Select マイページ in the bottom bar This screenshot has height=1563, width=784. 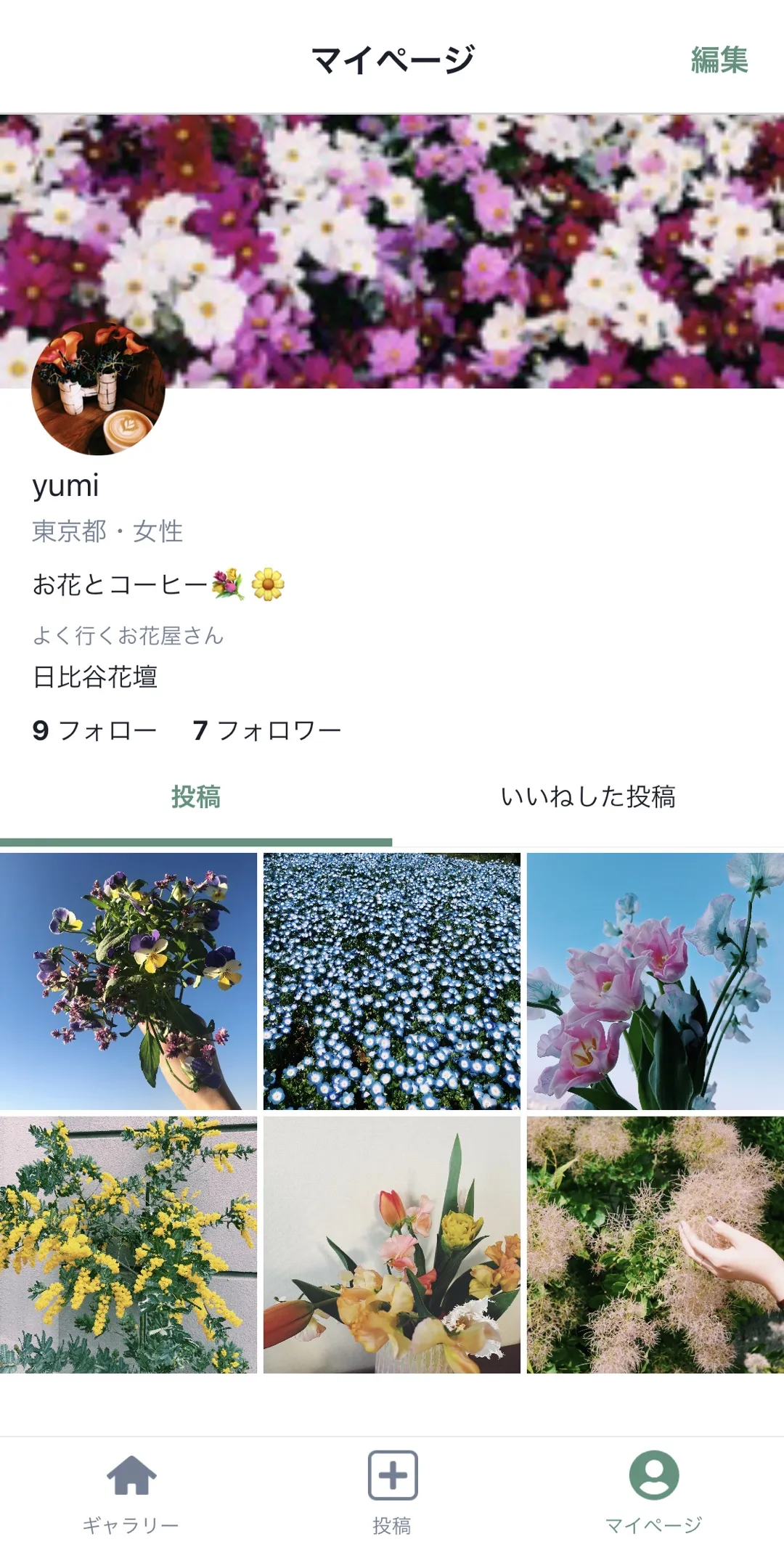coord(653,1493)
